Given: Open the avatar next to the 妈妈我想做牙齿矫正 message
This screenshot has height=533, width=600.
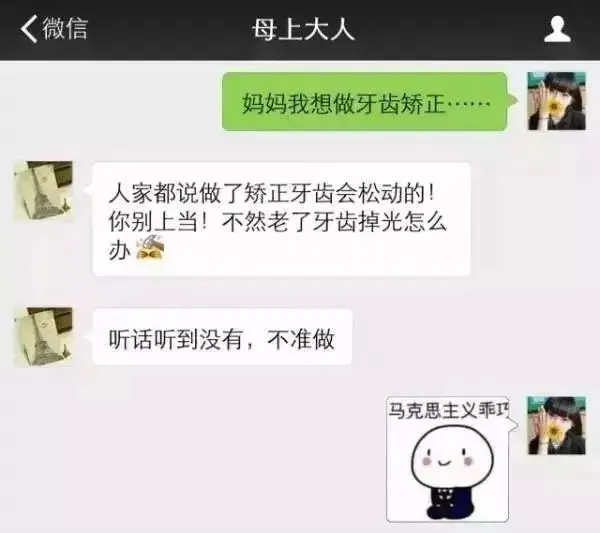Looking at the screenshot, I should point(556,101).
